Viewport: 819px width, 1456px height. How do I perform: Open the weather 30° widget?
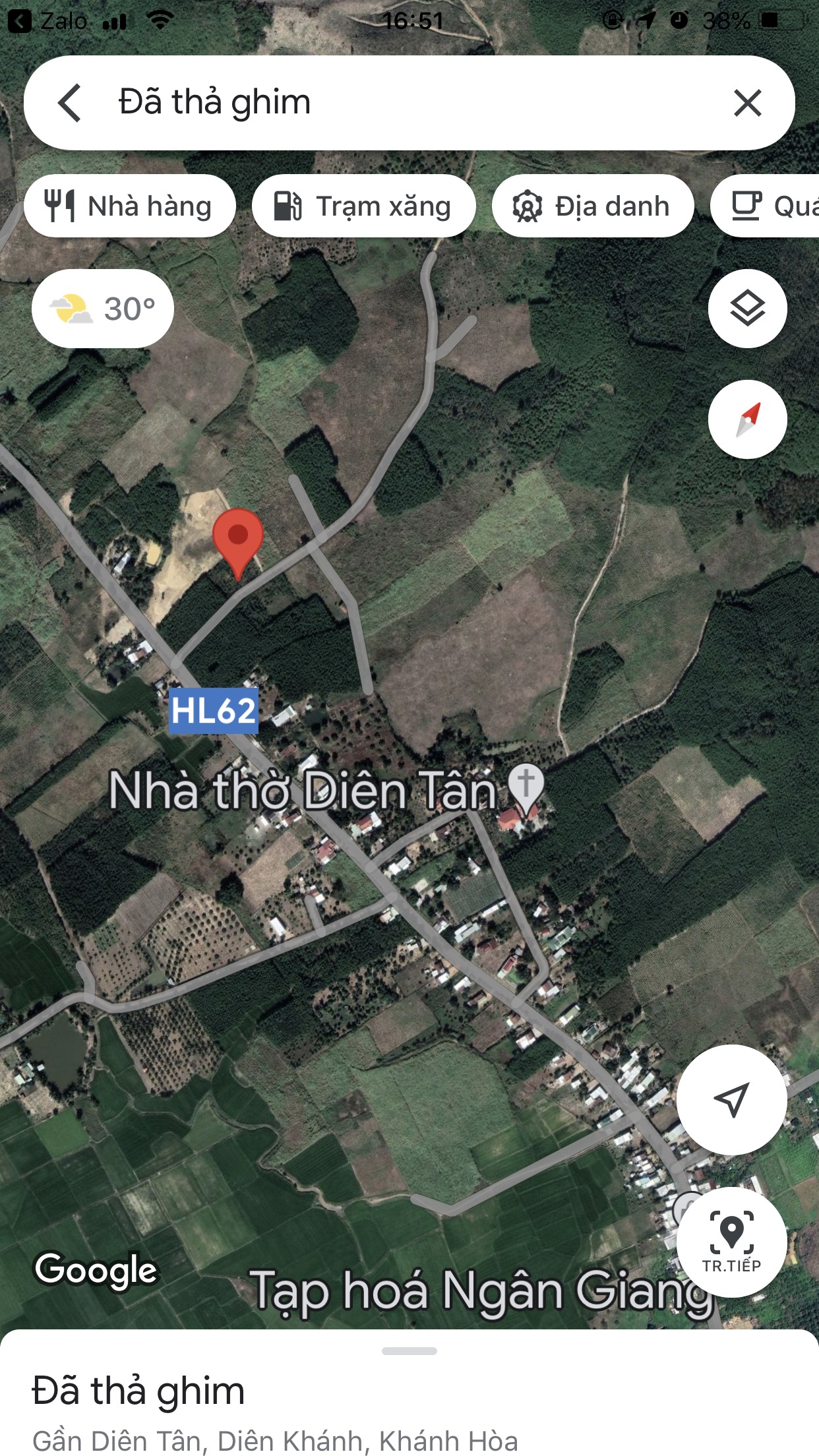pyautogui.click(x=103, y=309)
